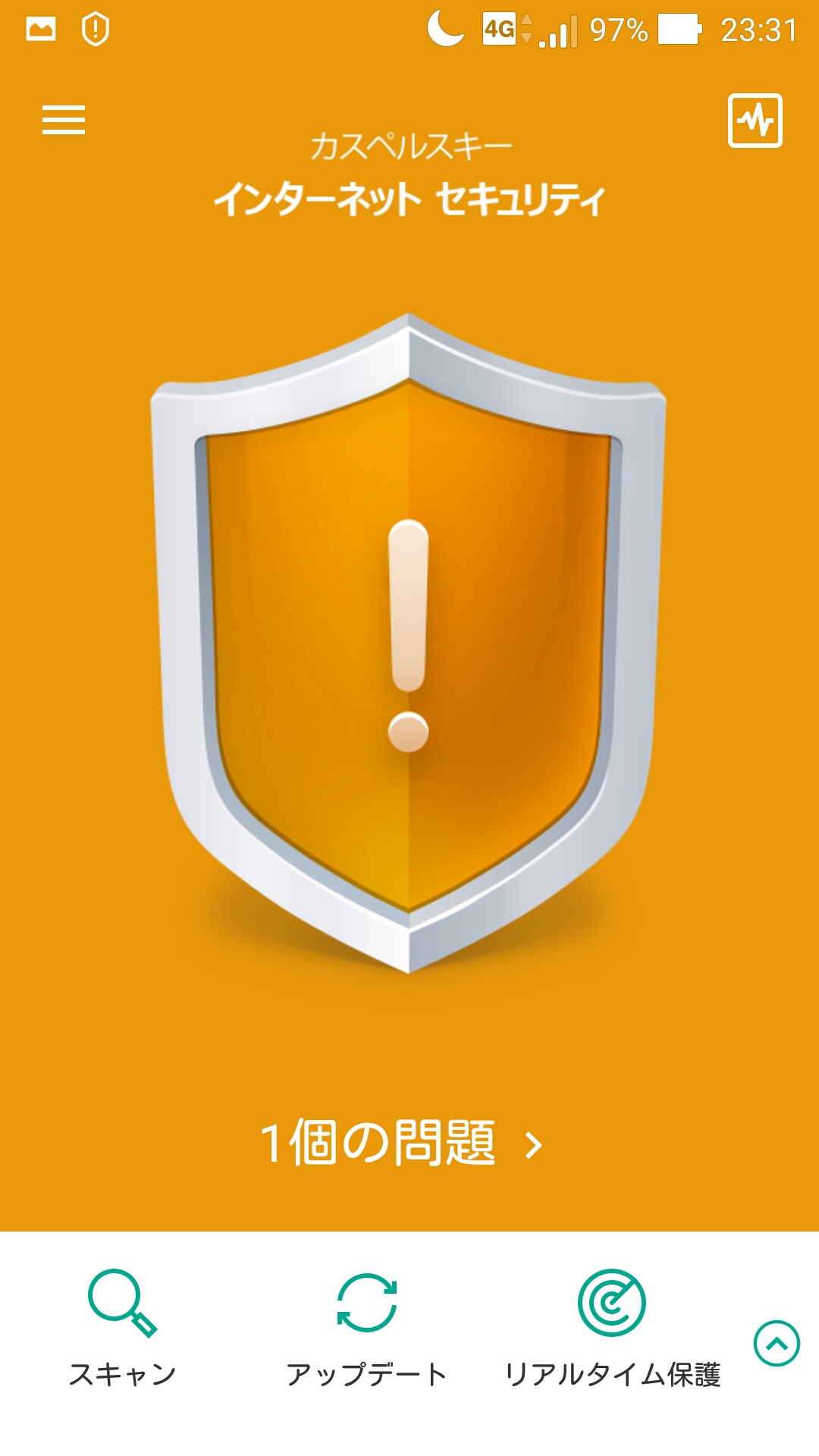Screen dimensions: 819x1456
Task: Open the activity report icon
Action: coord(755,121)
